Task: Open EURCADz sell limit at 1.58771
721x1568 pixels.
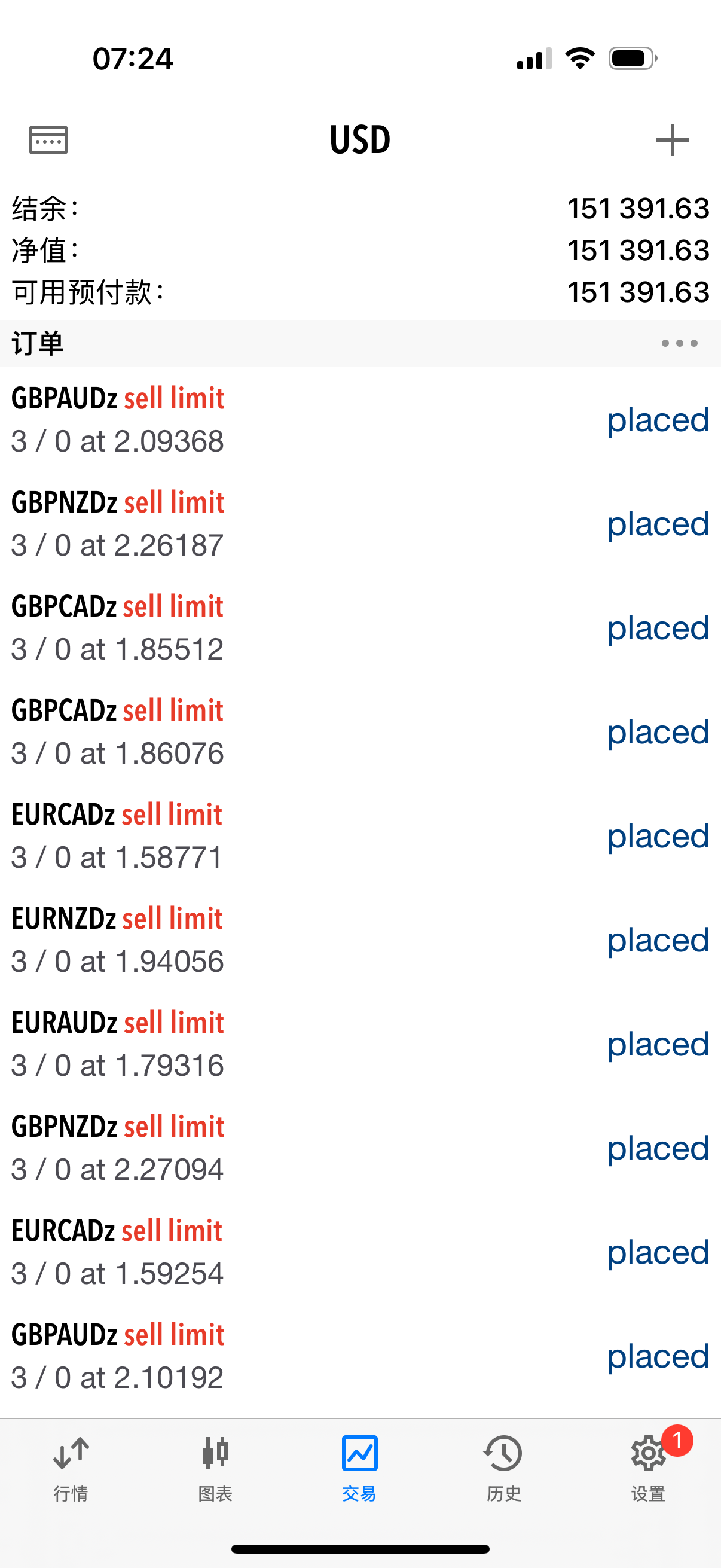Action: [360, 835]
